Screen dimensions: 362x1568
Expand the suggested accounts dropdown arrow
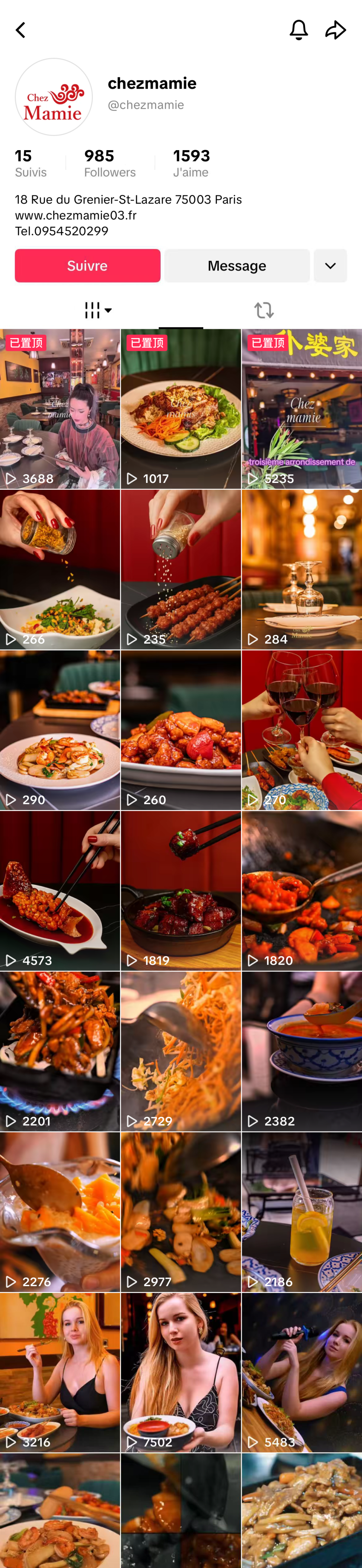pos(330,265)
